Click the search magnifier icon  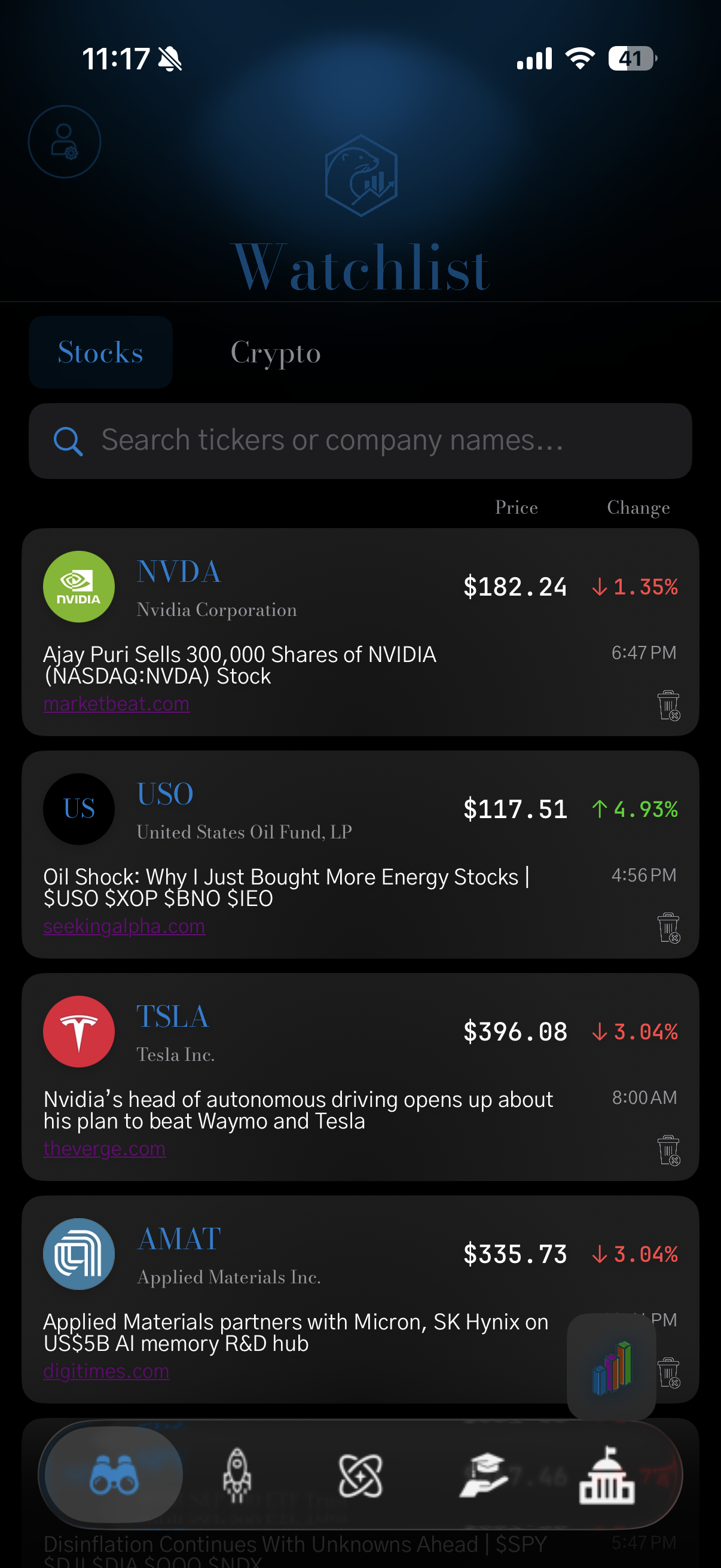[x=69, y=441]
